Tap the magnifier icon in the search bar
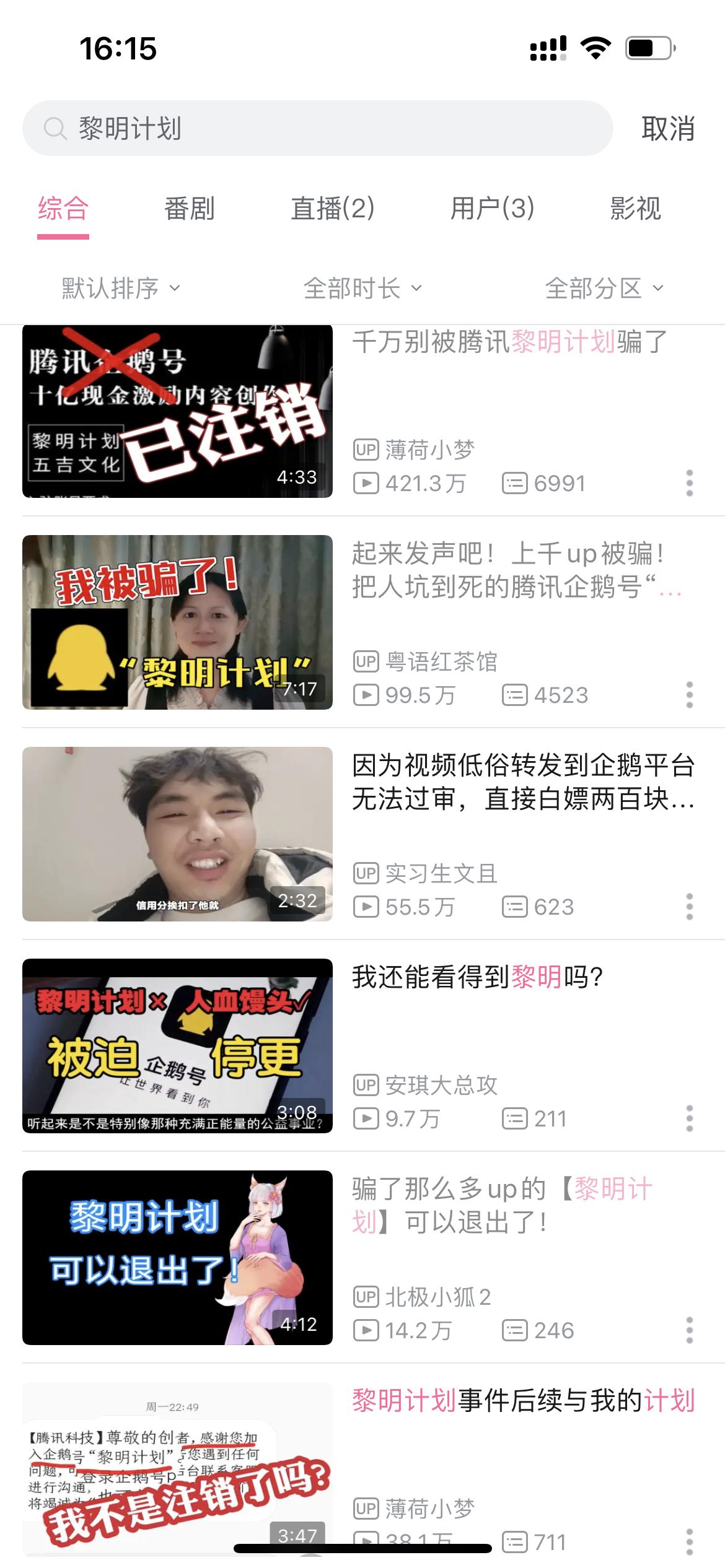Viewport: 725px width, 1568px height. (x=56, y=128)
